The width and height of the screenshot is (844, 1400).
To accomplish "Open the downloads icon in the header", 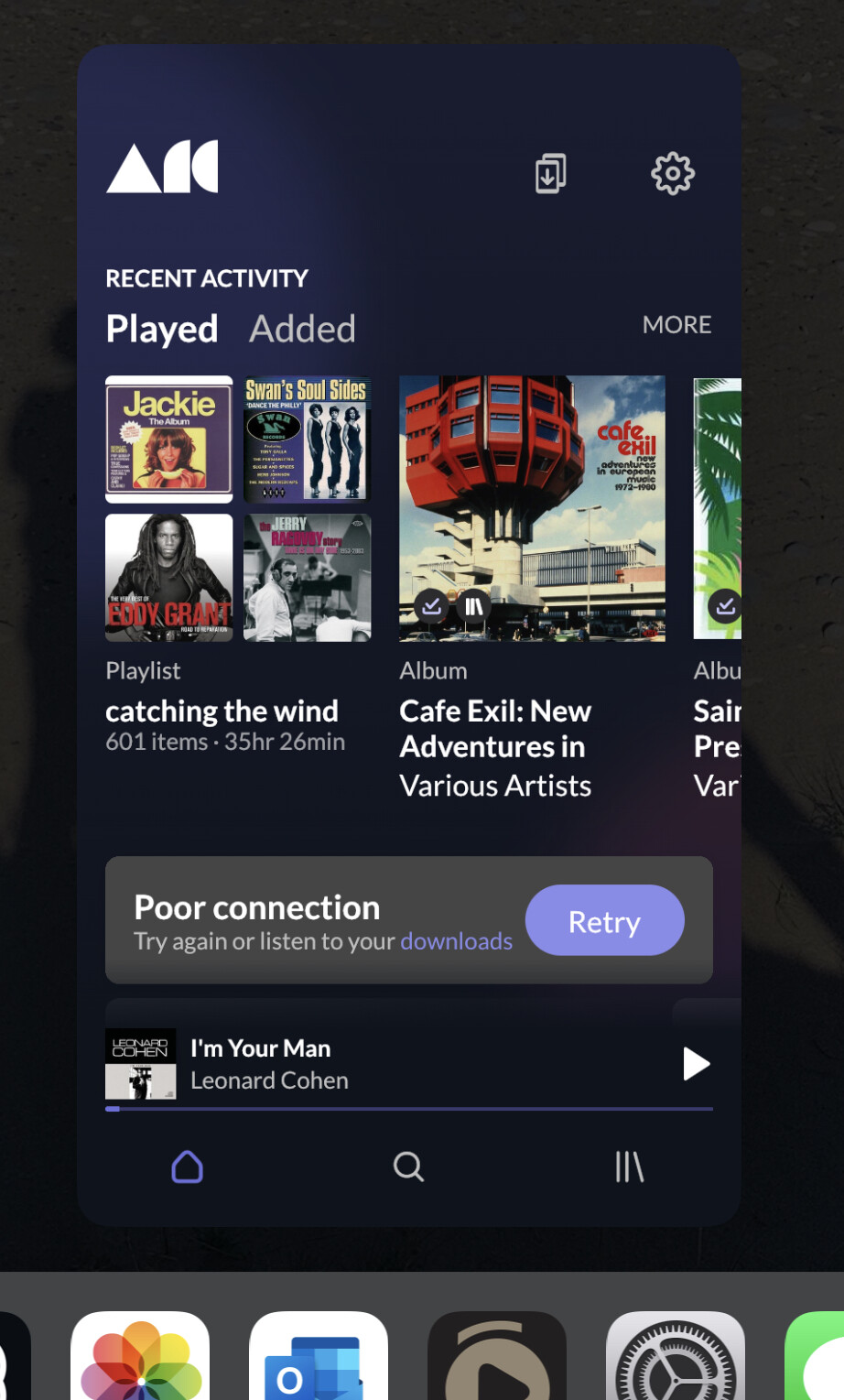I will click(x=550, y=173).
